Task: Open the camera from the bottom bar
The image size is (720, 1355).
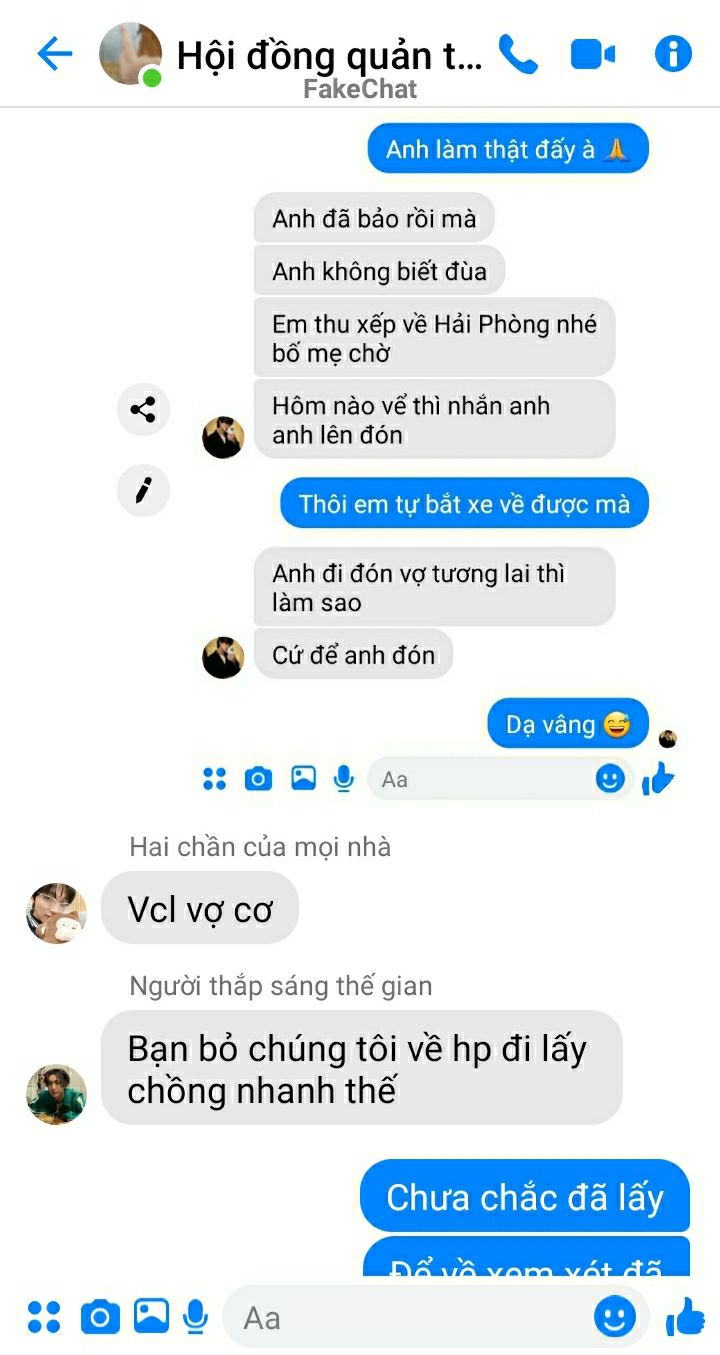Action: click(x=99, y=1317)
